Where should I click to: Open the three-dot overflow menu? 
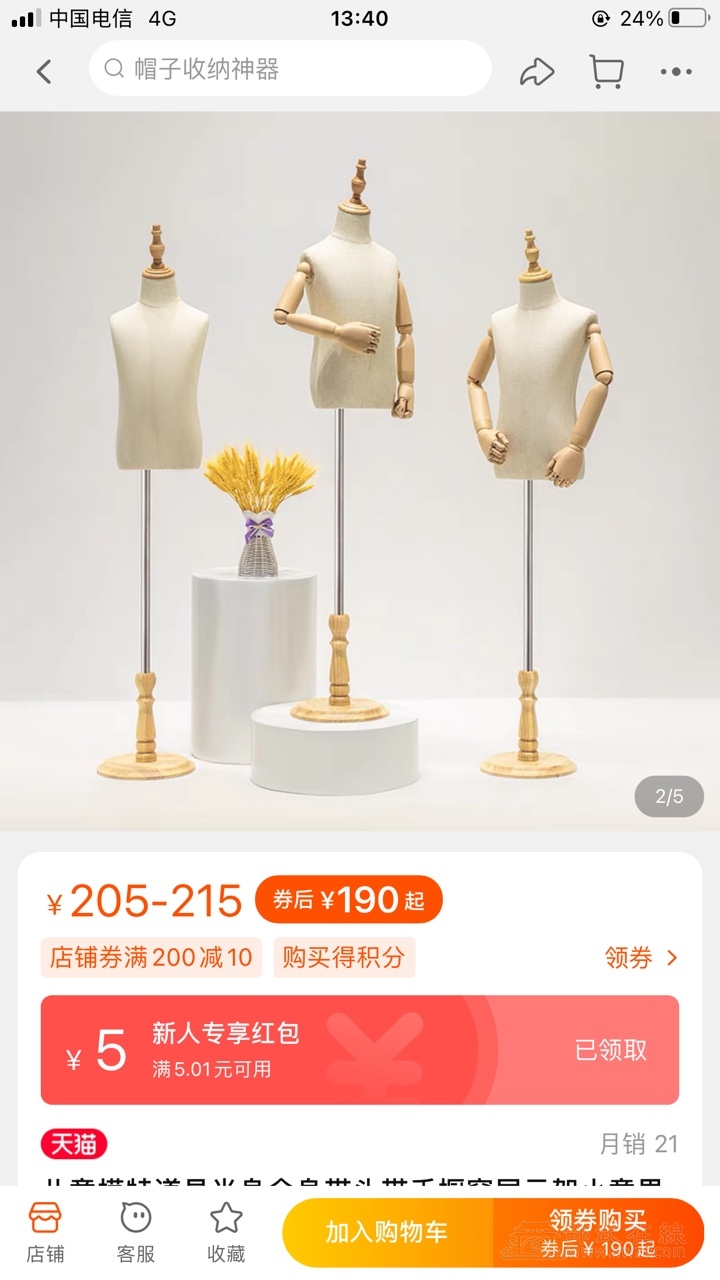pyautogui.click(x=676, y=71)
